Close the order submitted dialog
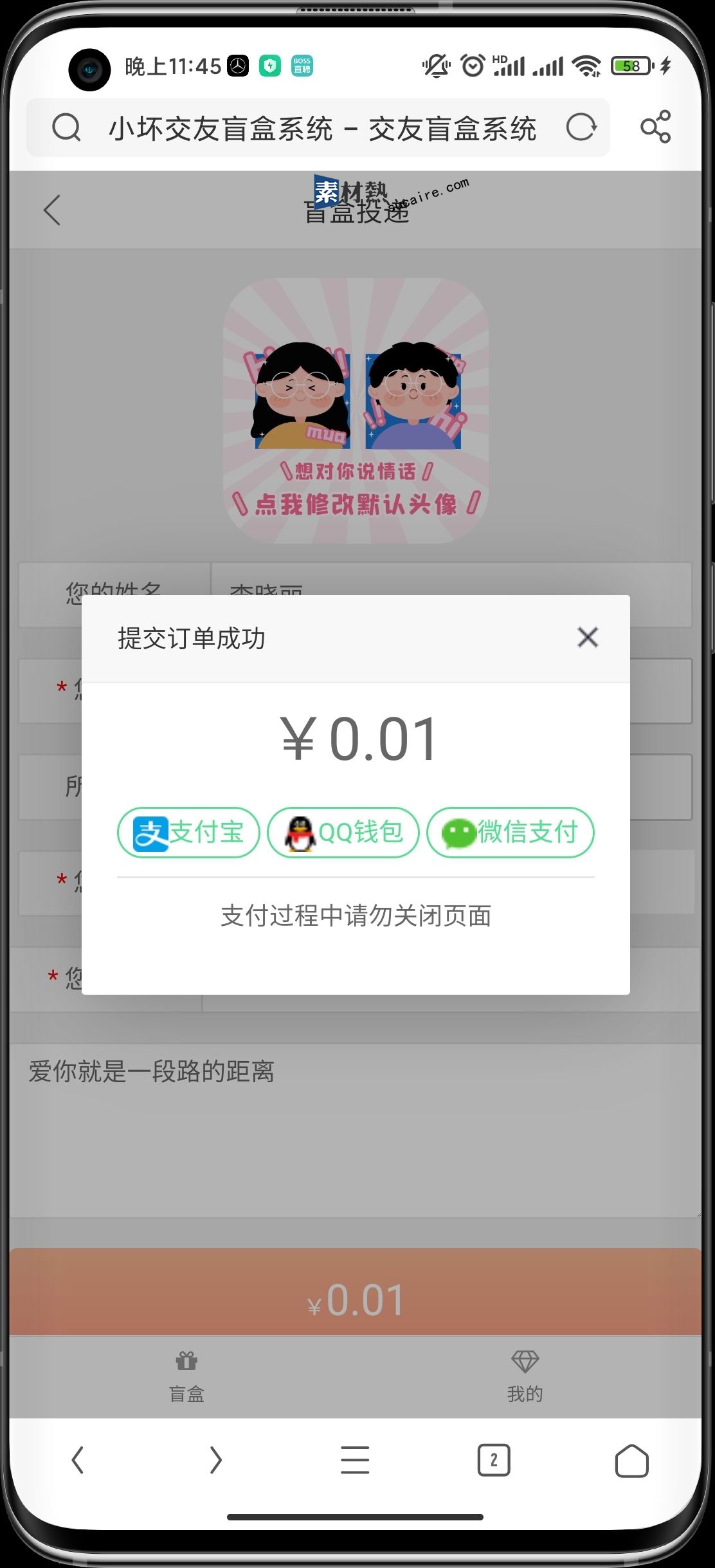715x1568 pixels. click(587, 638)
